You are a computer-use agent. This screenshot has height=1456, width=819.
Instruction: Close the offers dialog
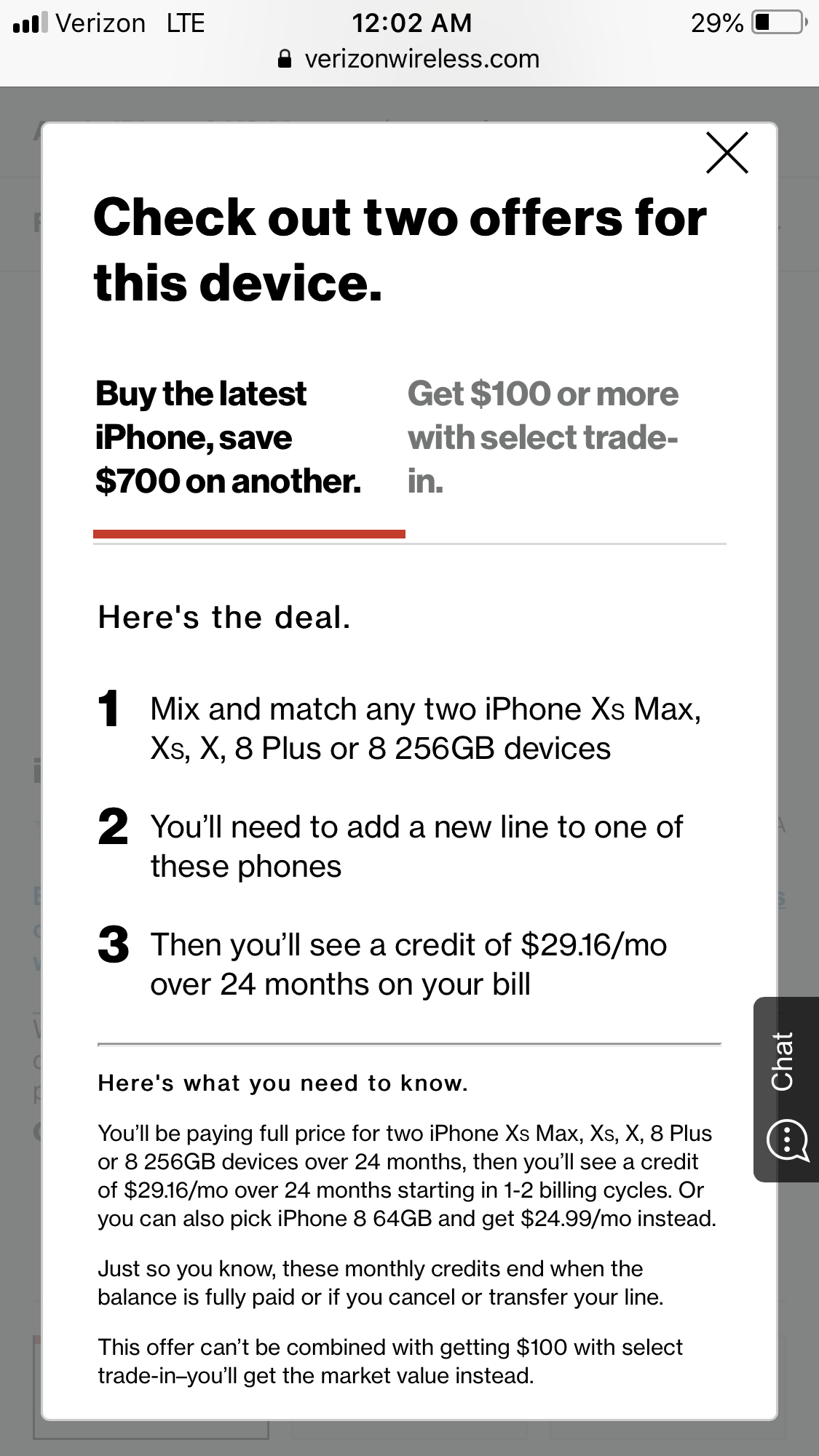(x=727, y=154)
